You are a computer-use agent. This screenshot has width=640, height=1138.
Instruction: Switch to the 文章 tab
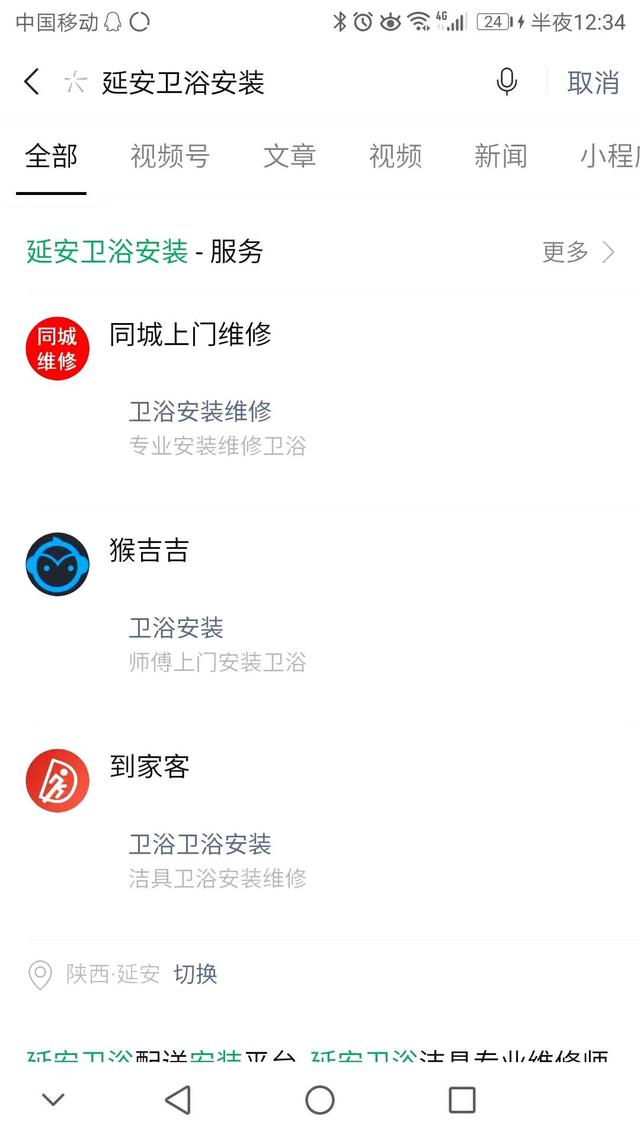(x=290, y=156)
